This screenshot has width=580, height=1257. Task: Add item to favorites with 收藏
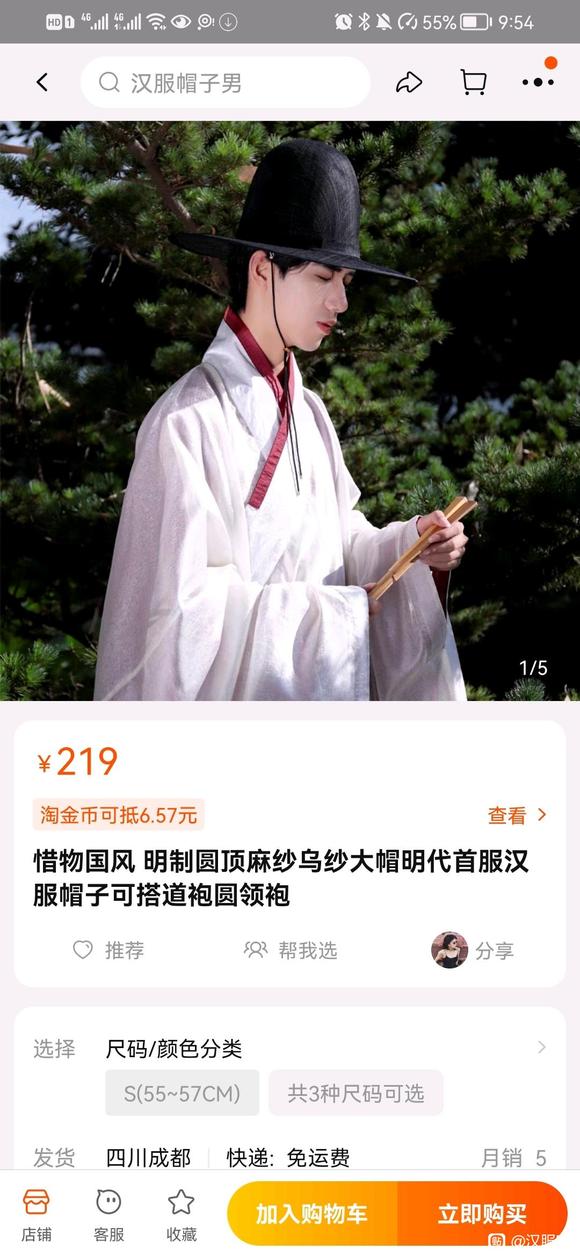[x=181, y=1215]
